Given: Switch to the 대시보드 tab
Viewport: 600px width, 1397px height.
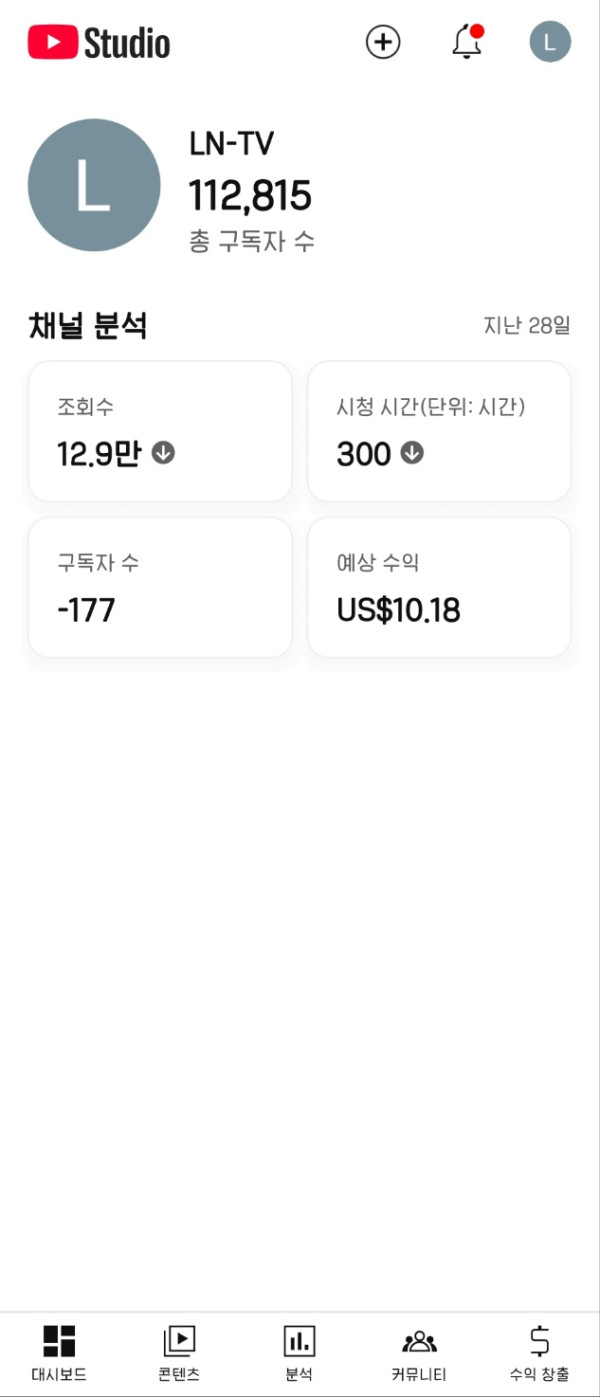Looking at the screenshot, I should pyautogui.click(x=59, y=1353).
